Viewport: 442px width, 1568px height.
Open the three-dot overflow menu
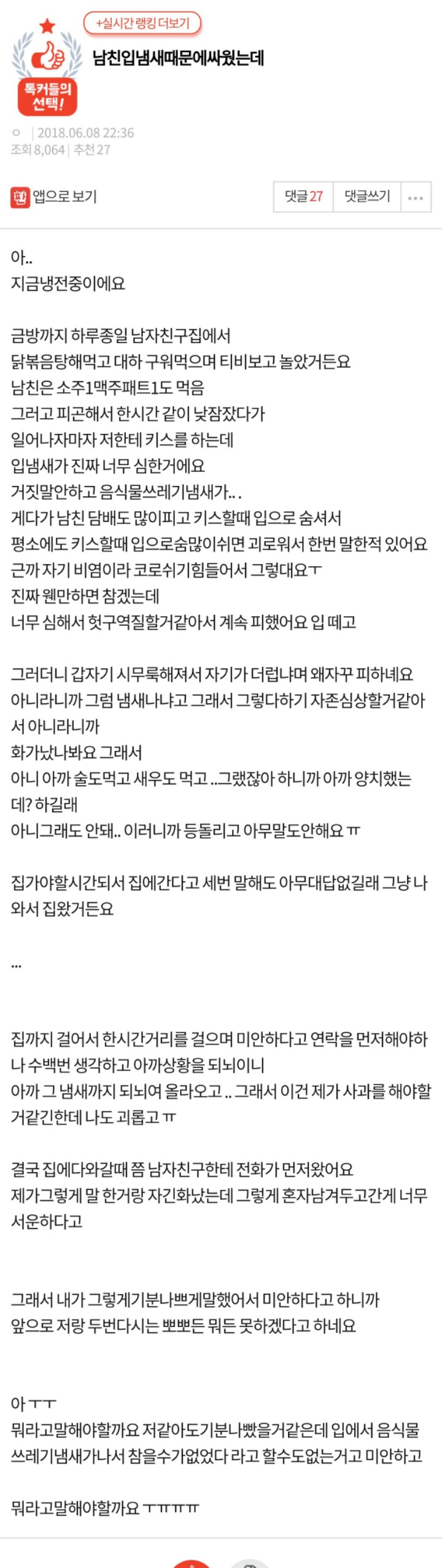pos(416,198)
